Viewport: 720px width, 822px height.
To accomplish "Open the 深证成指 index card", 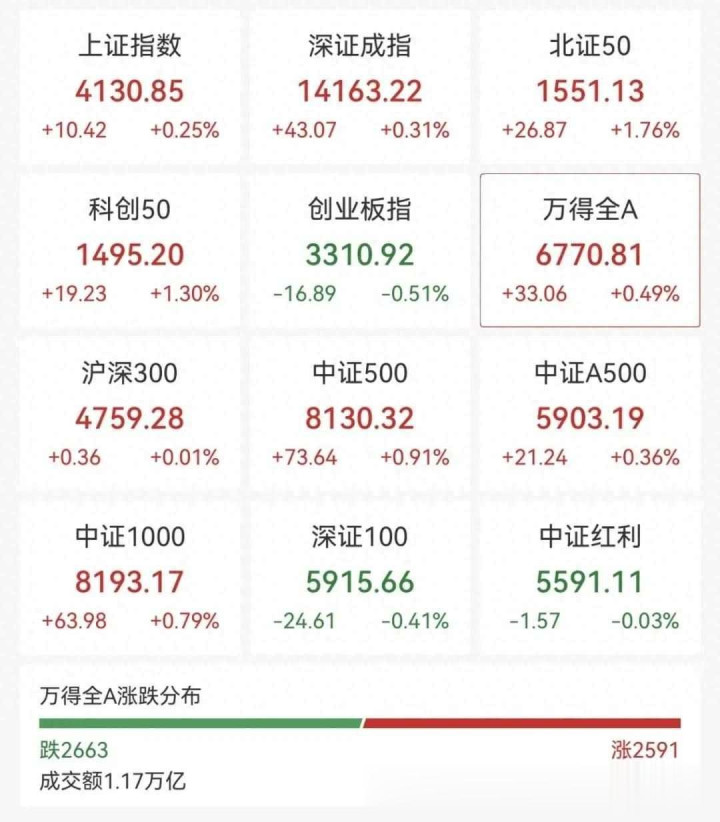I will pos(360,88).
